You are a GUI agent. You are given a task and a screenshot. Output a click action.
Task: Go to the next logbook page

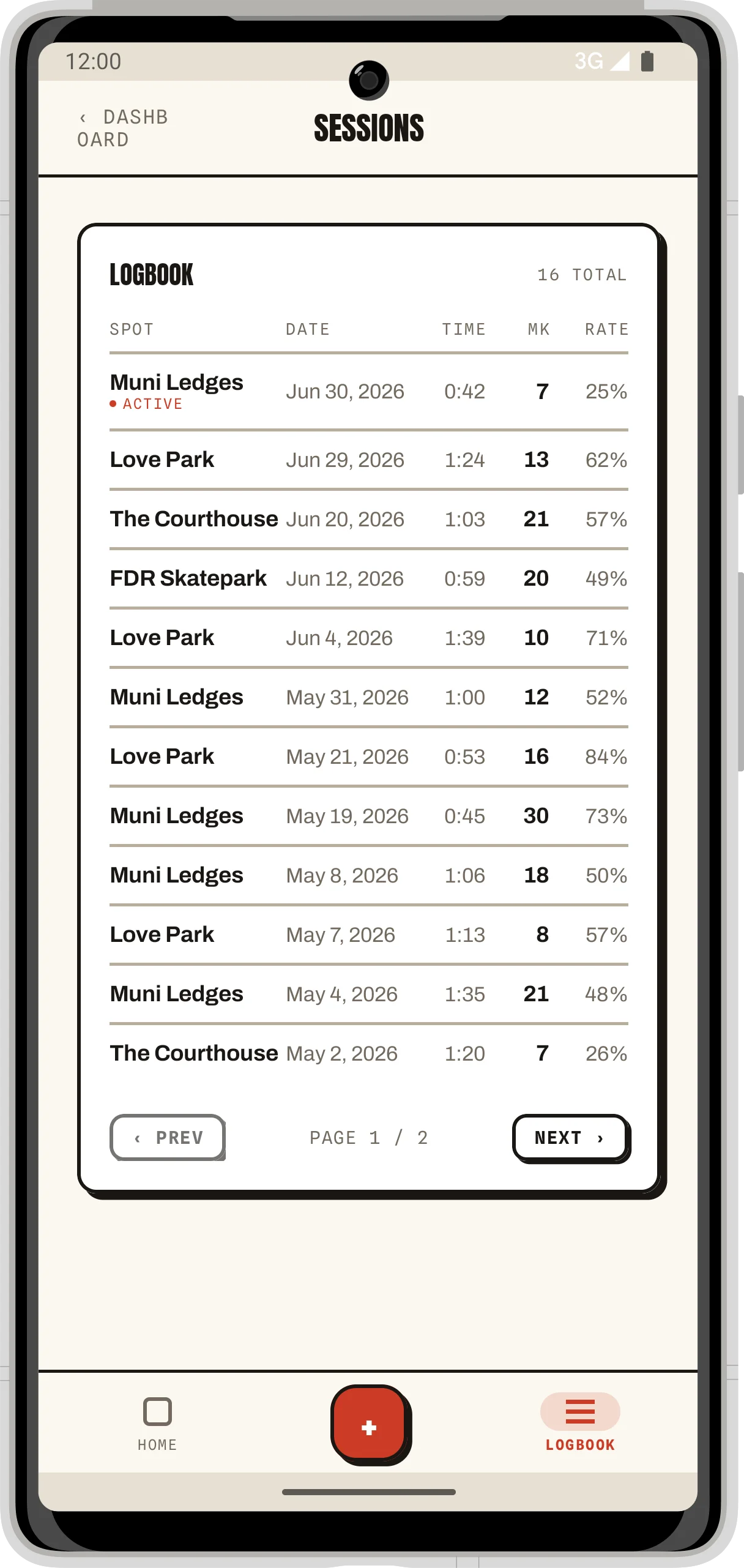569,1137
